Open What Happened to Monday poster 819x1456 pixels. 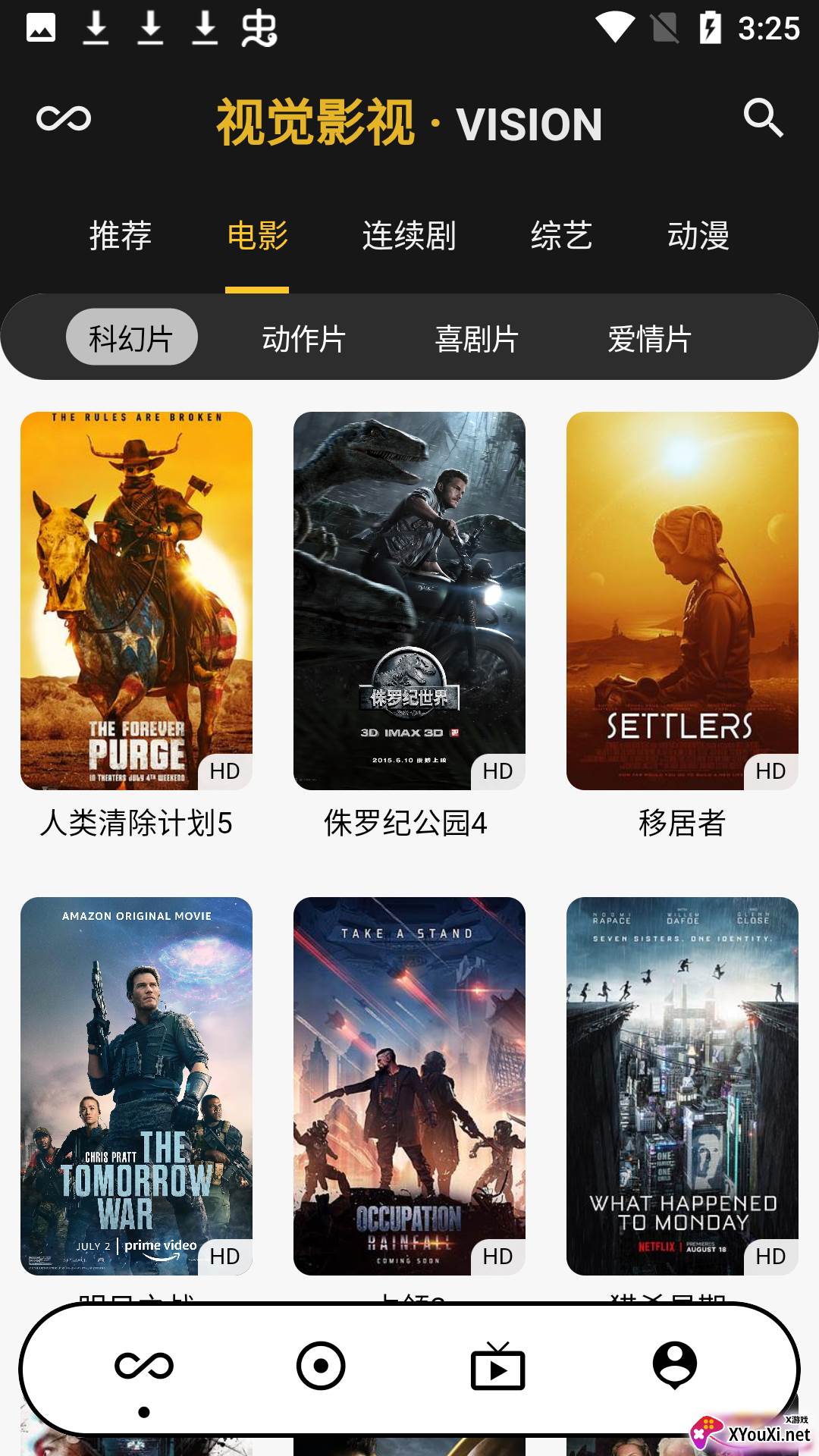(x=682, y=1086)
